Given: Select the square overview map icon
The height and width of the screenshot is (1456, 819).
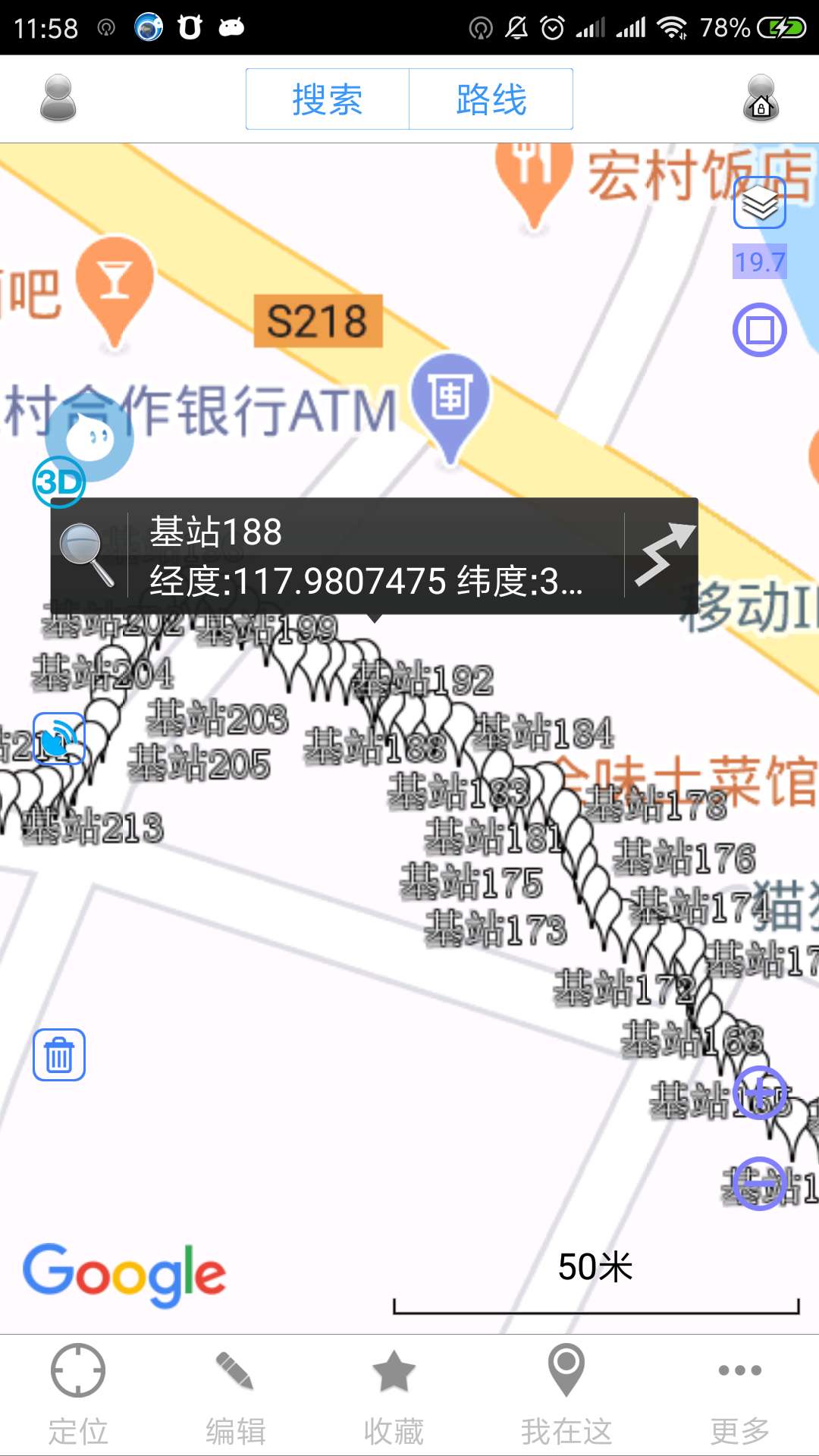Looking at the screenshot, I should click(x=758, y=329).
